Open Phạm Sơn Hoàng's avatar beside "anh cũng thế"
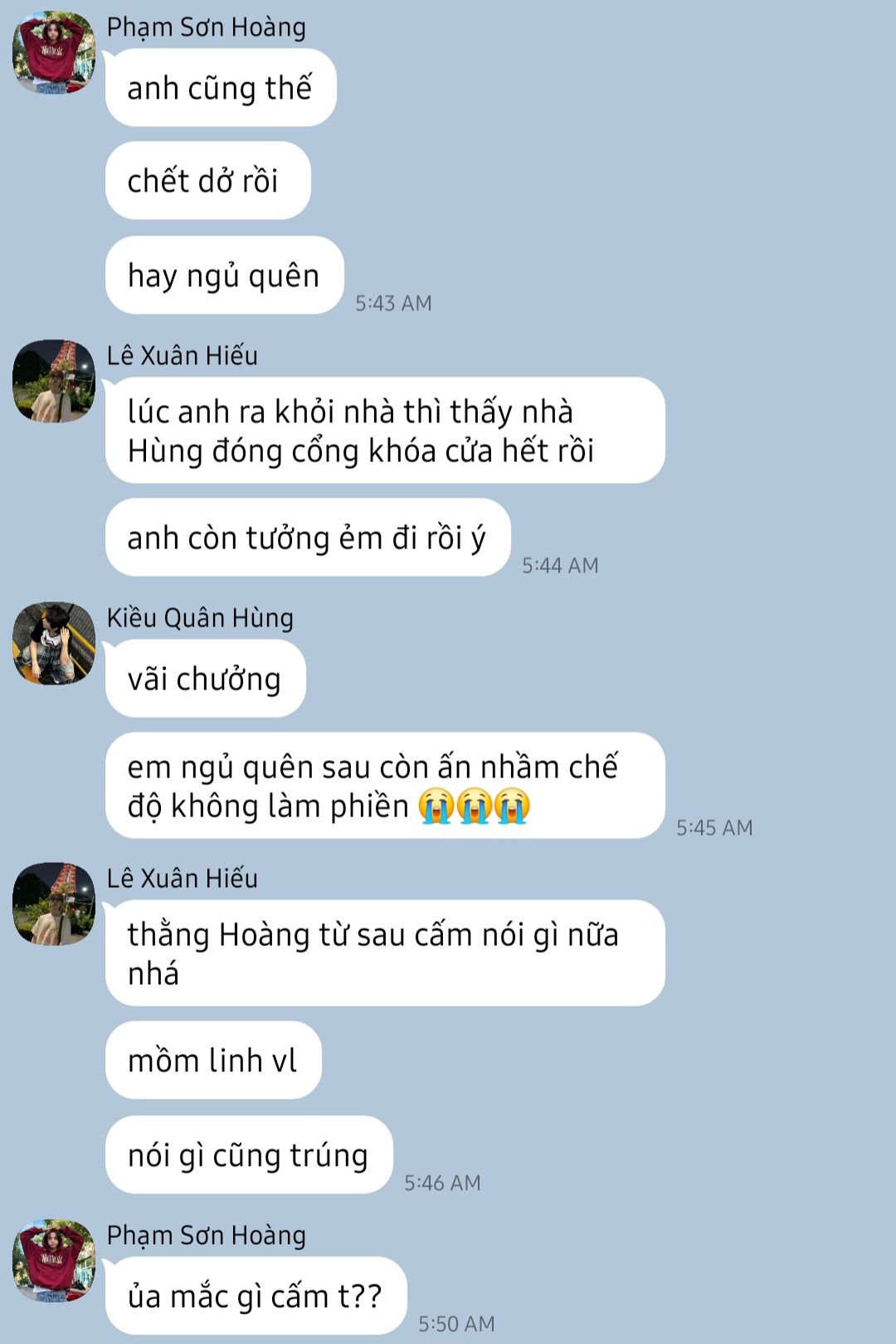This screenshot has width=896, height=1344. 54,52
